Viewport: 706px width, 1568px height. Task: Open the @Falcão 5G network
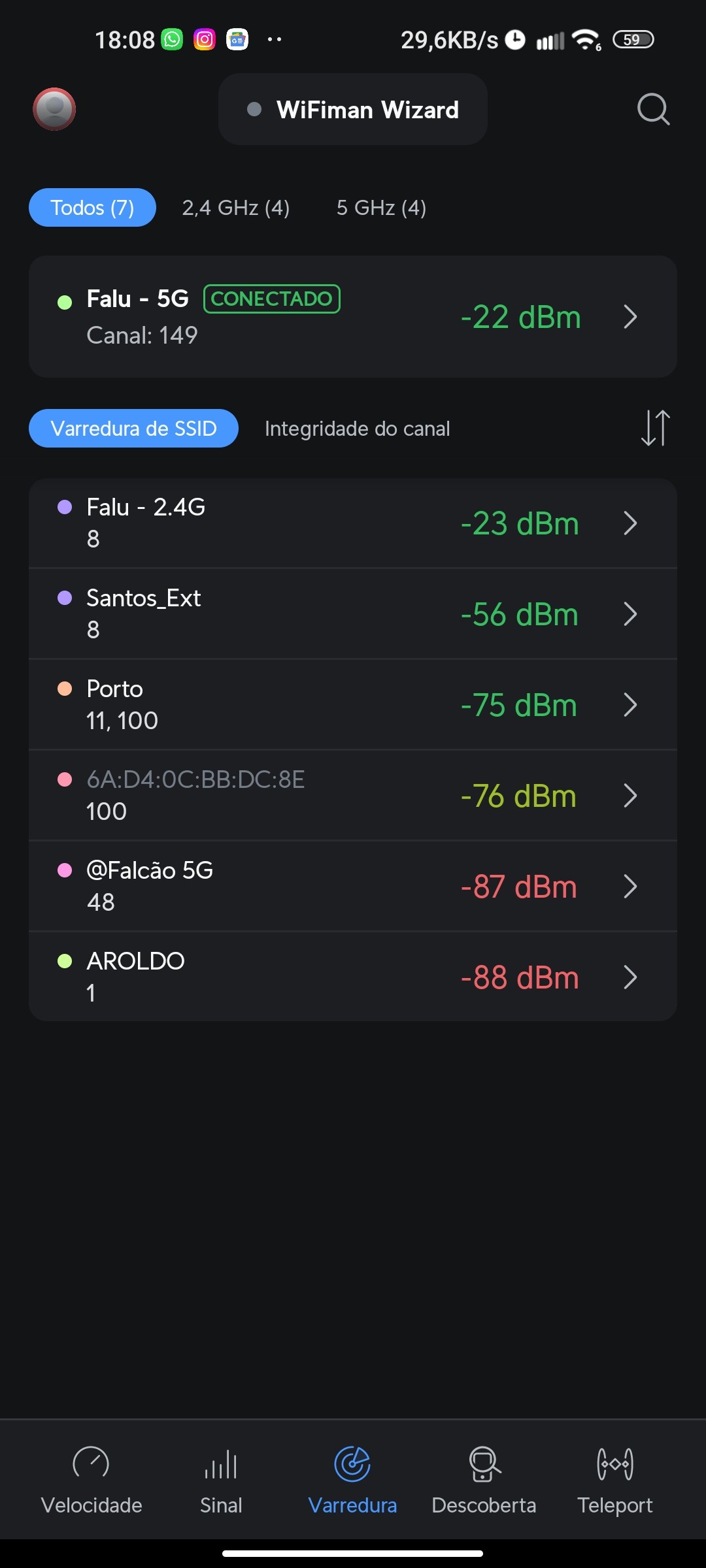point(353,887)
